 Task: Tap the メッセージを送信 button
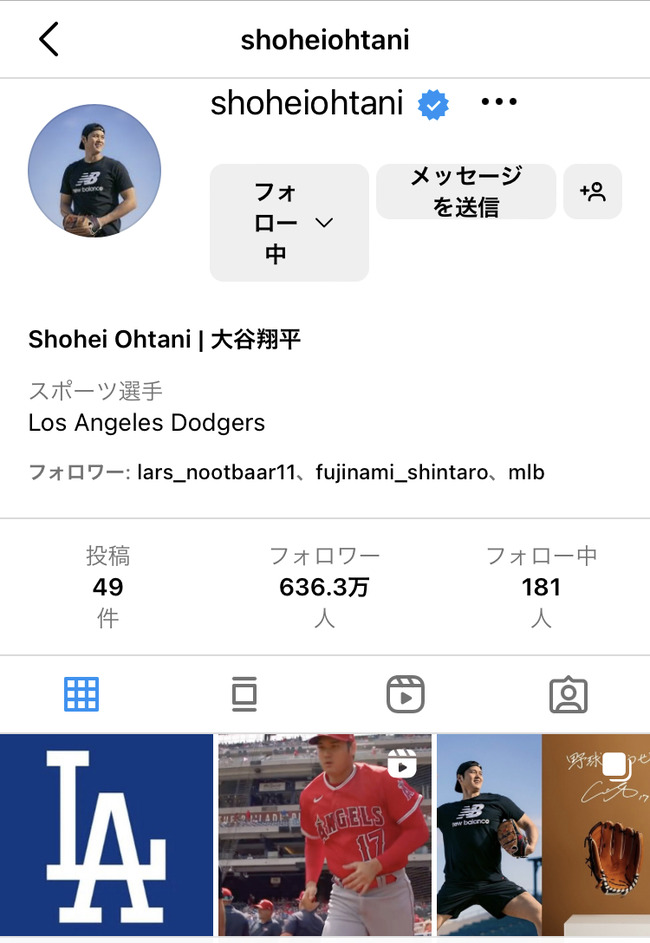[x=465, y=192]
